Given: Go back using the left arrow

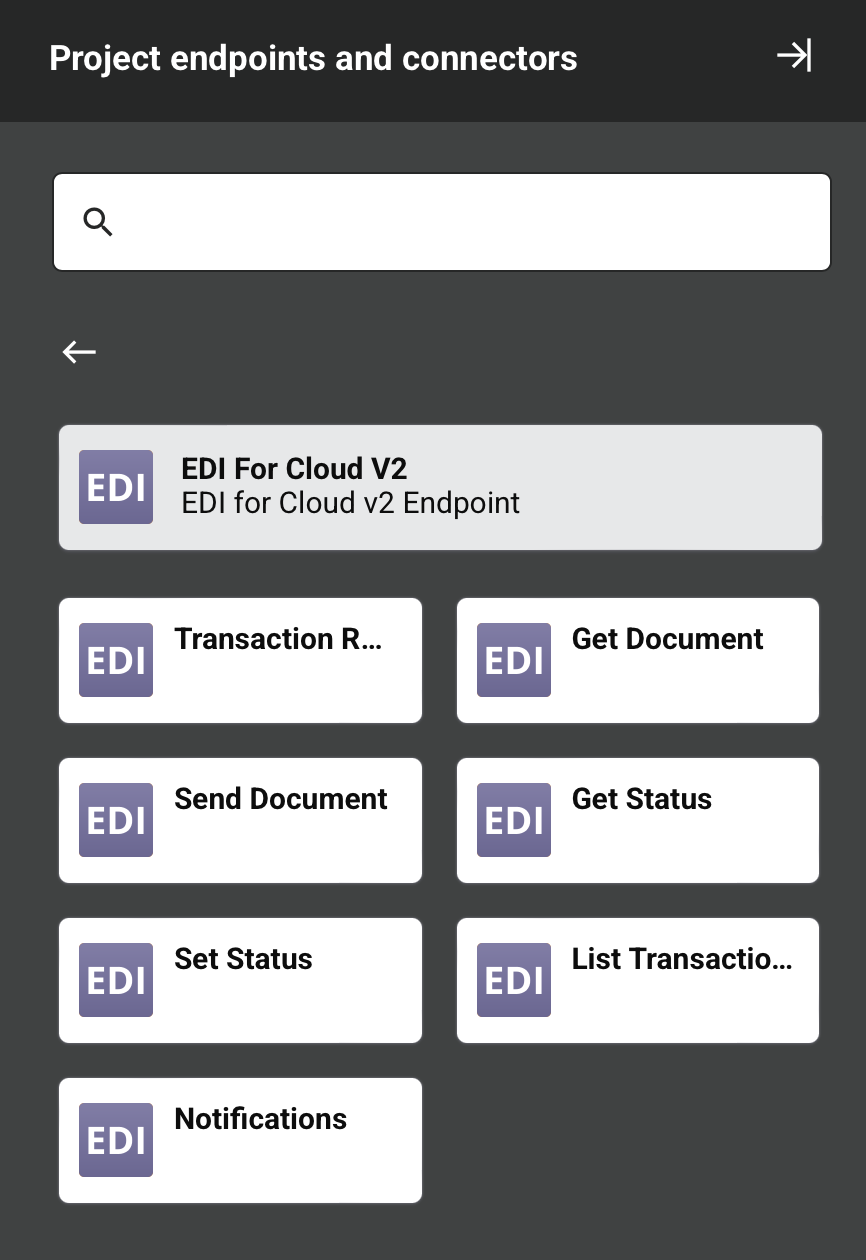Looking at the screenshot, I should [x=79, y=351].
